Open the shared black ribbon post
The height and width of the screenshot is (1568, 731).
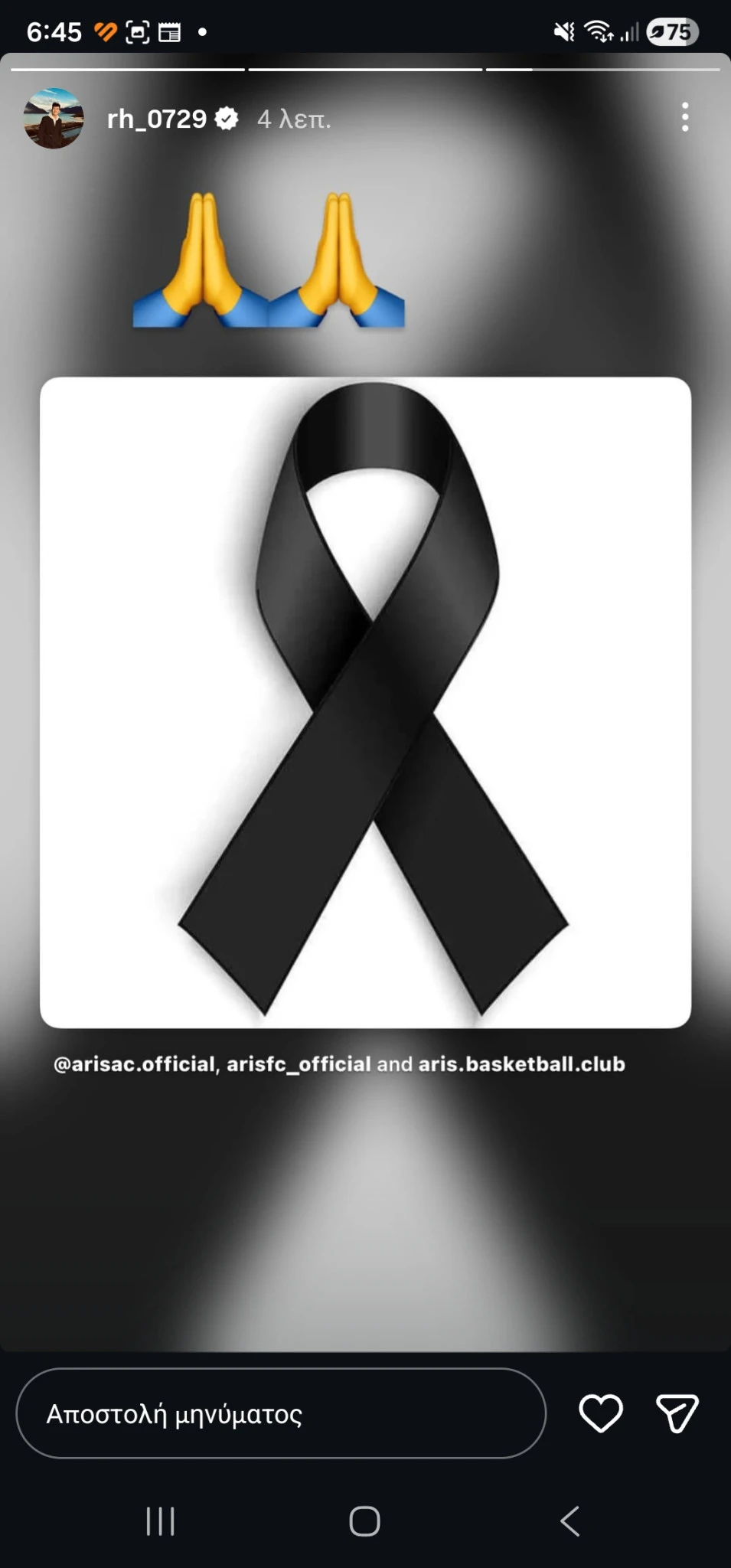[365, 702]
